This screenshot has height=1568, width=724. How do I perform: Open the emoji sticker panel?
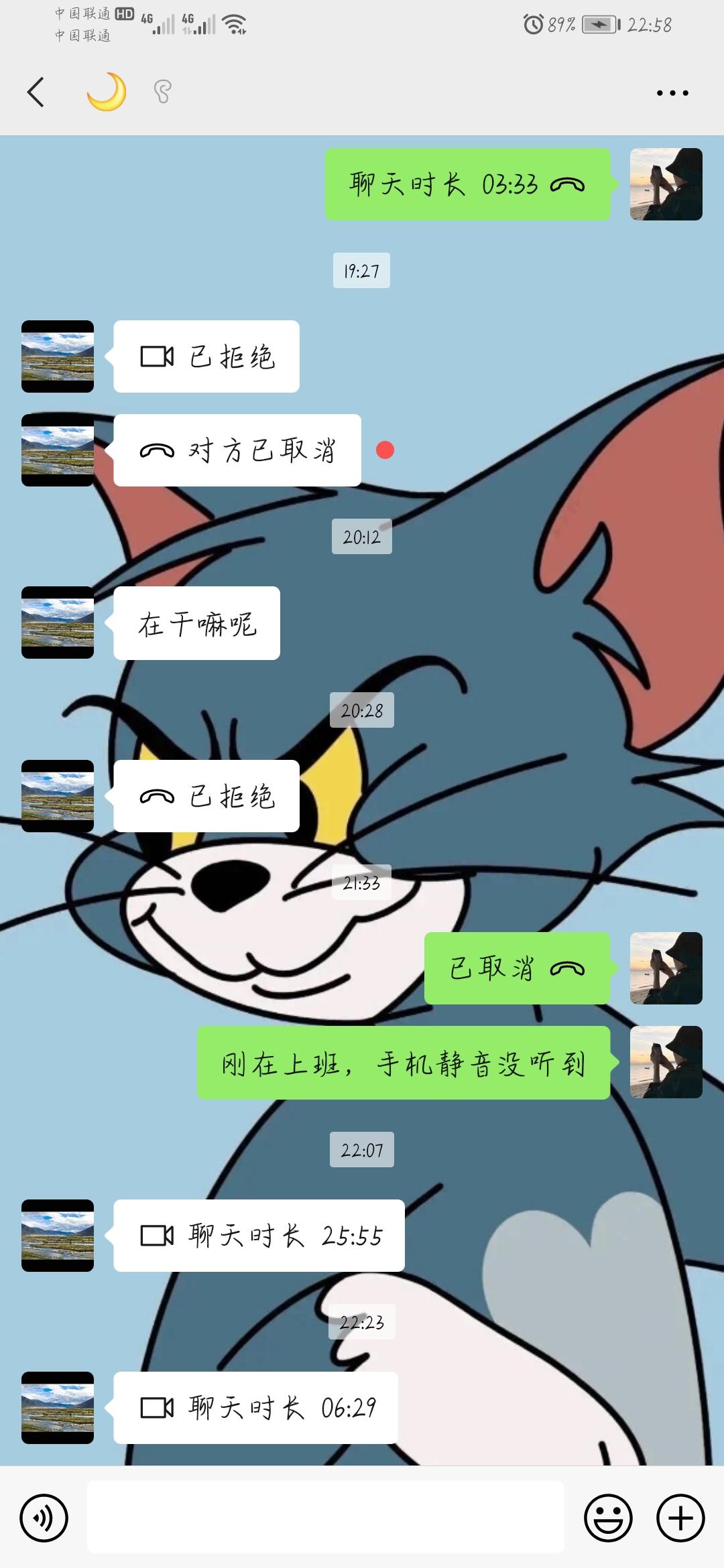click(x=609, y=1518)
